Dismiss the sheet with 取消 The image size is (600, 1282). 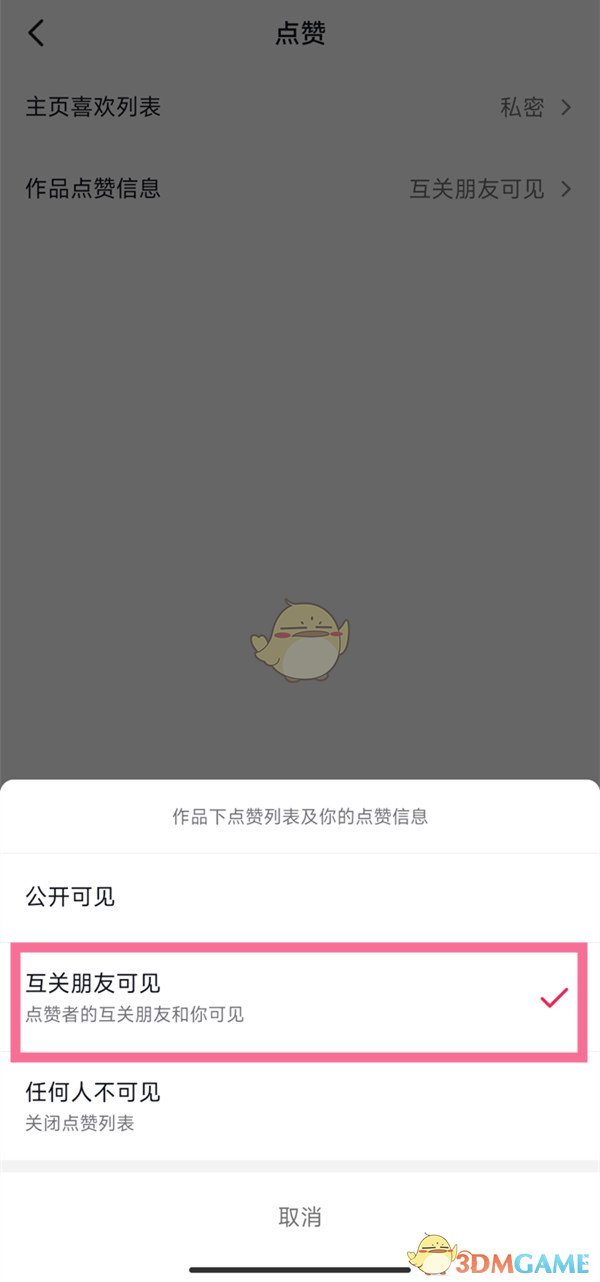click(x=299, y=1217)
